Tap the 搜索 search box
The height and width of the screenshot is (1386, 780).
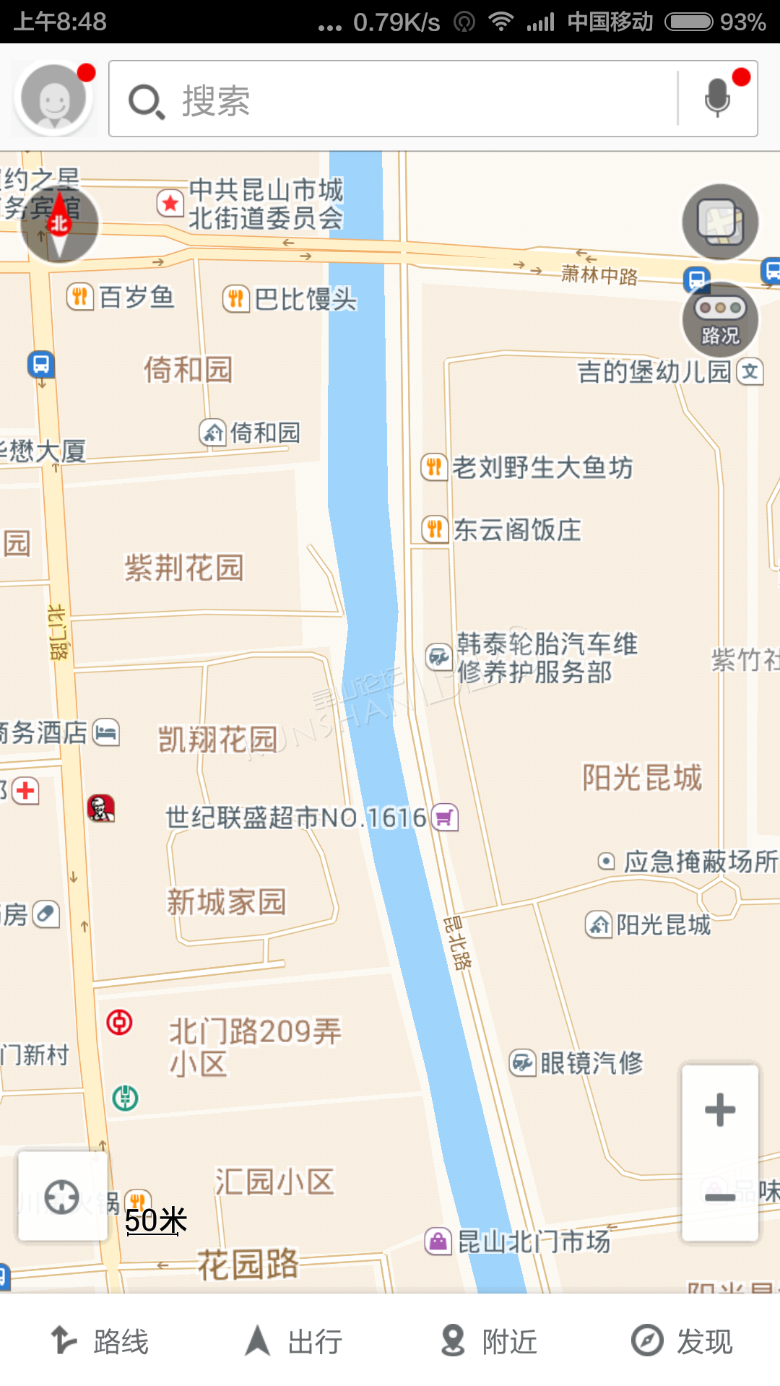pos(392,99)
